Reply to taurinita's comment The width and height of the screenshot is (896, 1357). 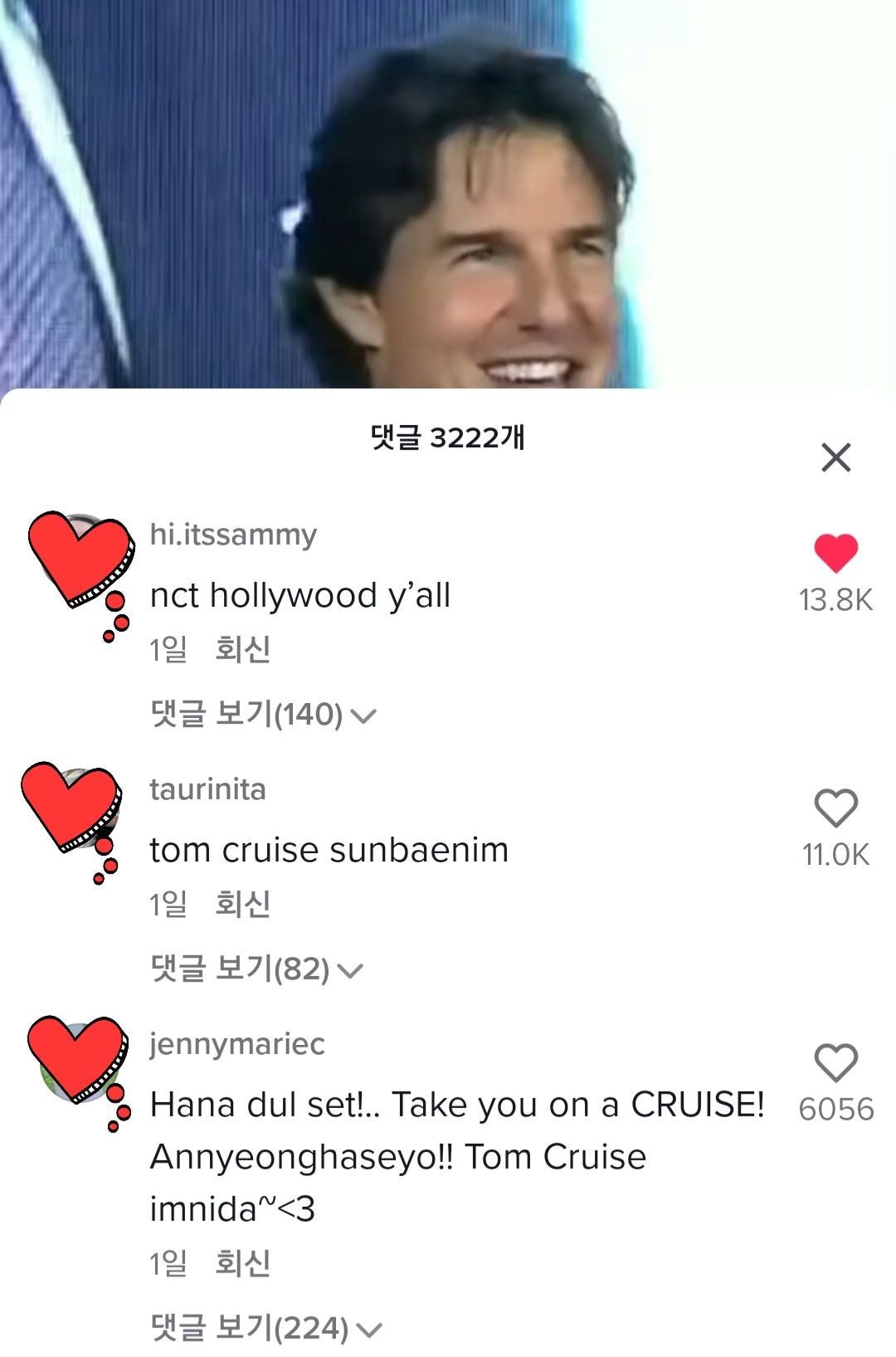(242, 904)
